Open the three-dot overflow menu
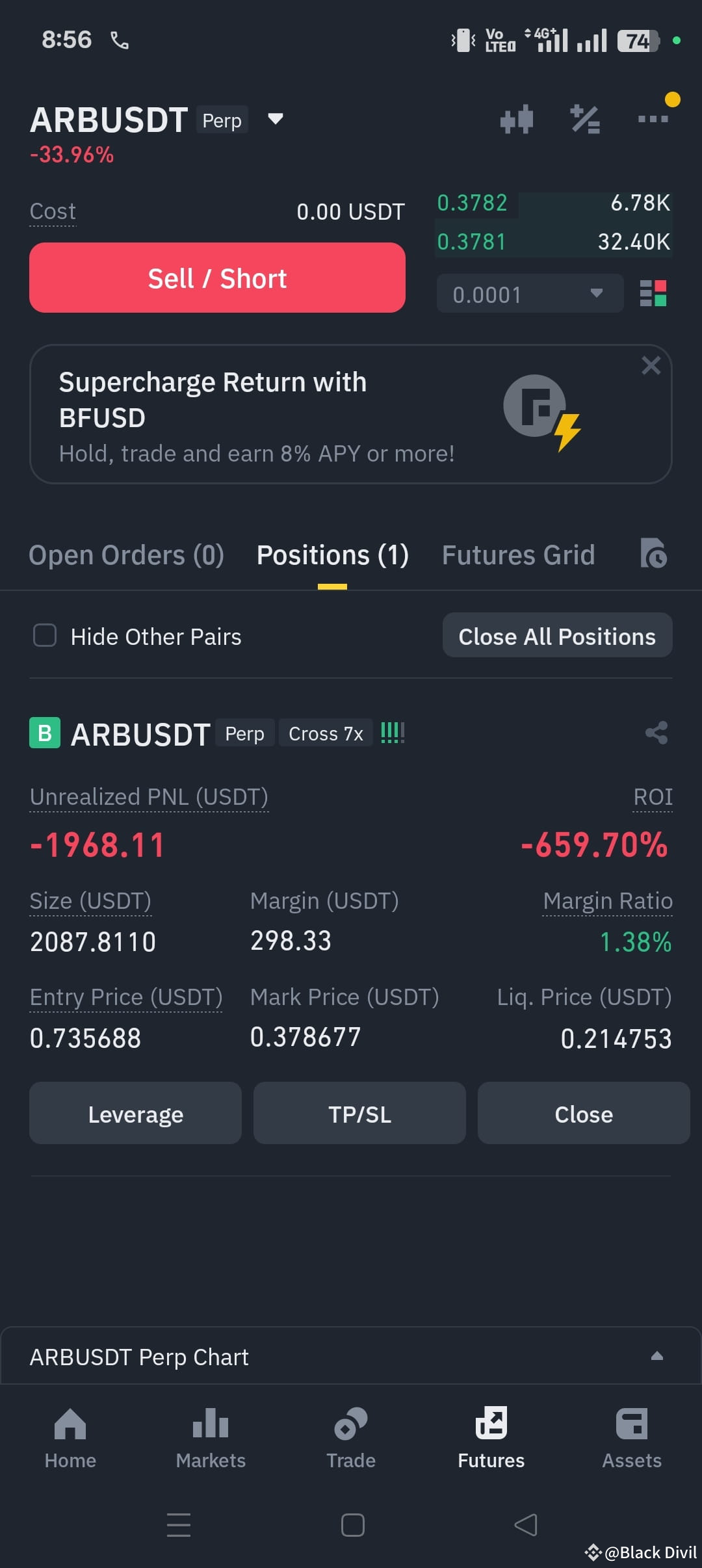The height and width of the screenshot is (1568, 702). coord(653,119)
